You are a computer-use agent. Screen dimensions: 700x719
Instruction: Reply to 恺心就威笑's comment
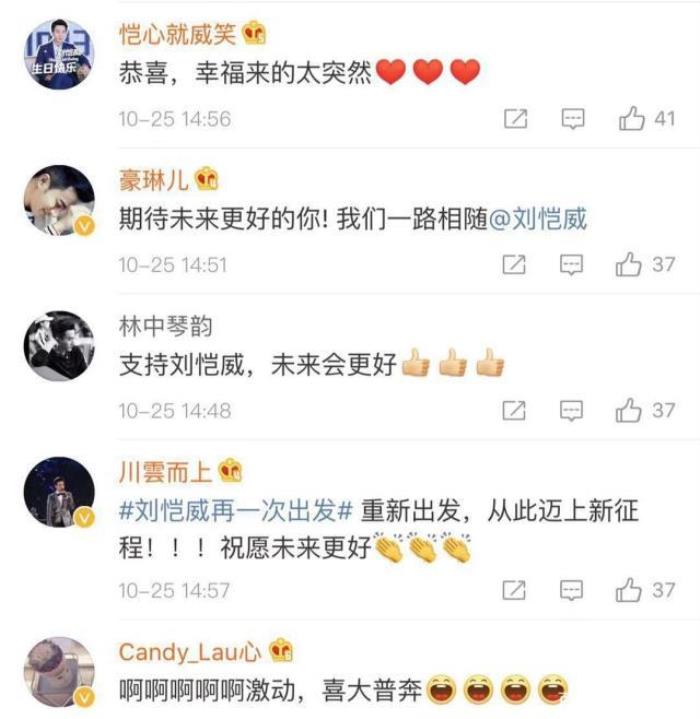[x=572, y=119]
